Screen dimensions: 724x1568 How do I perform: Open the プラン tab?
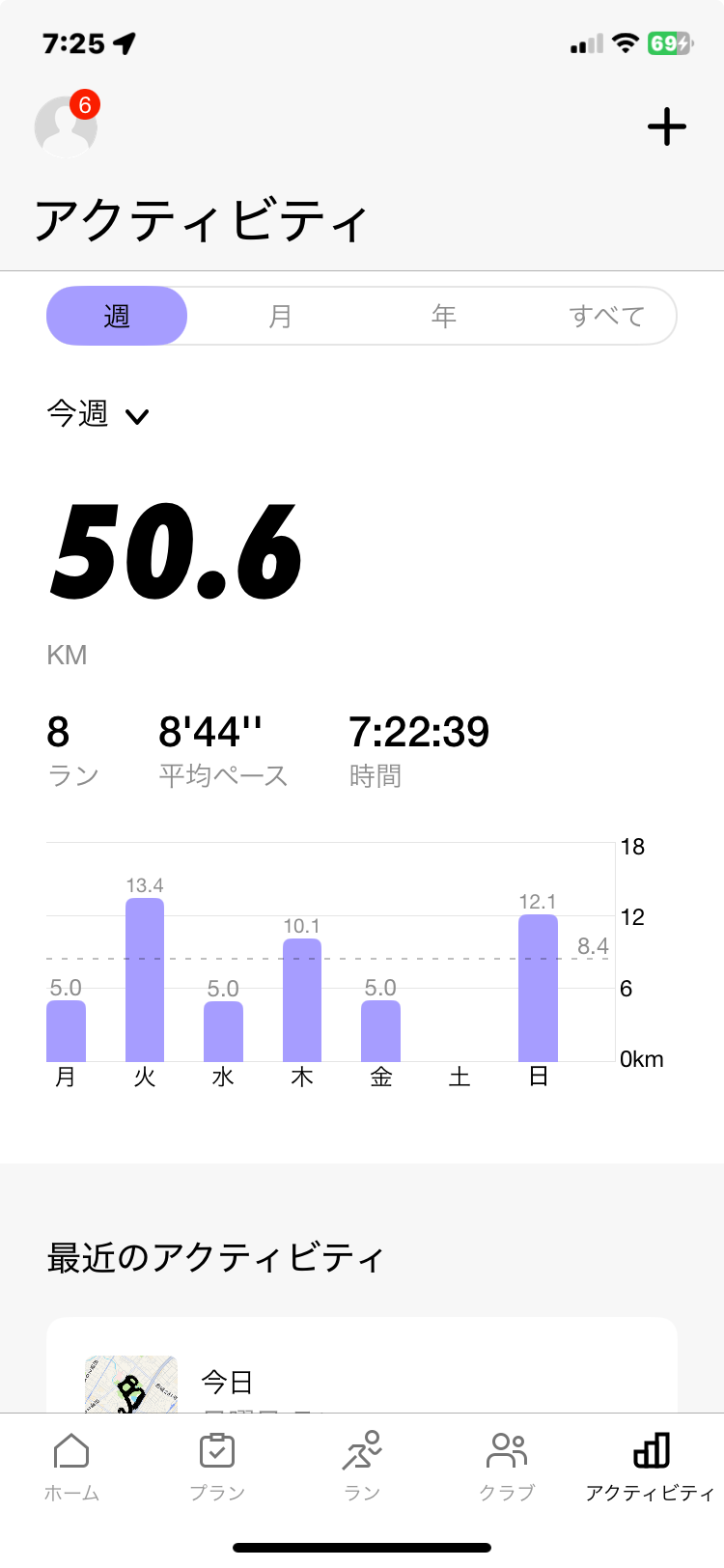(217, 1467)
